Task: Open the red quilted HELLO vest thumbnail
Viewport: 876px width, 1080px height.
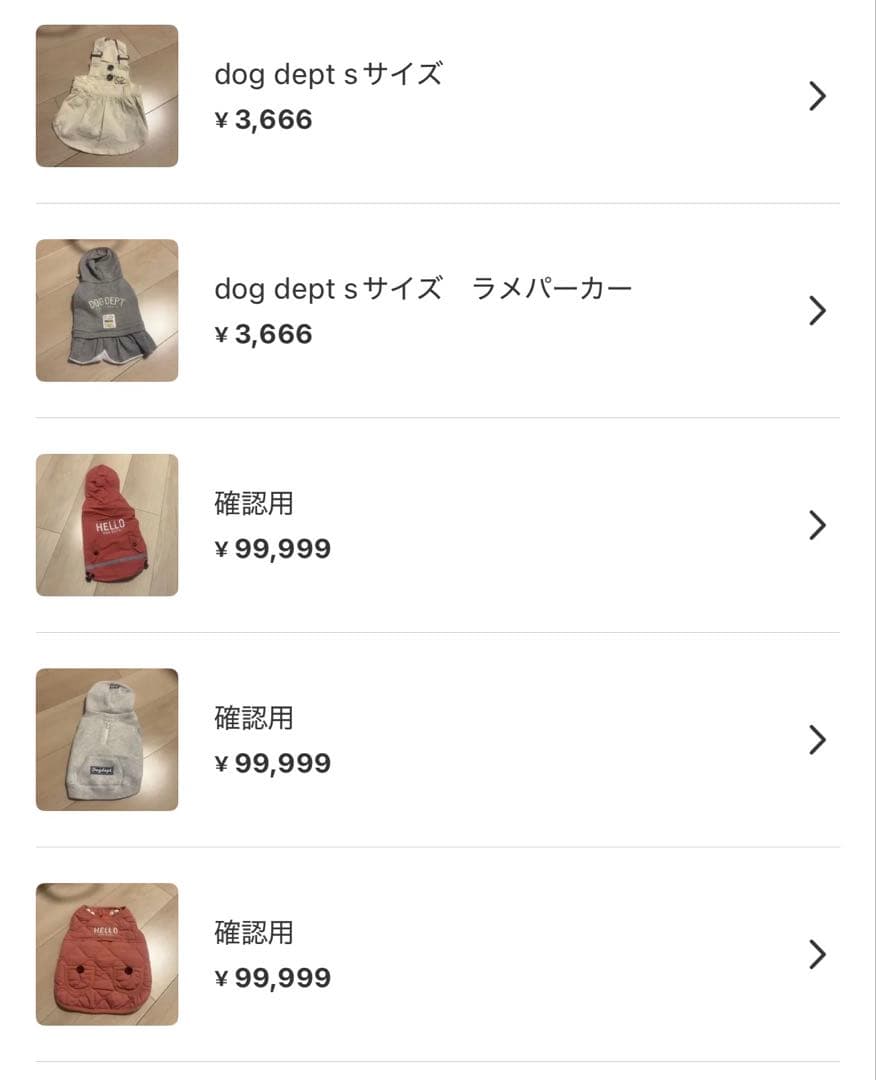Action: pyautogui.click(x=107, y=953)
